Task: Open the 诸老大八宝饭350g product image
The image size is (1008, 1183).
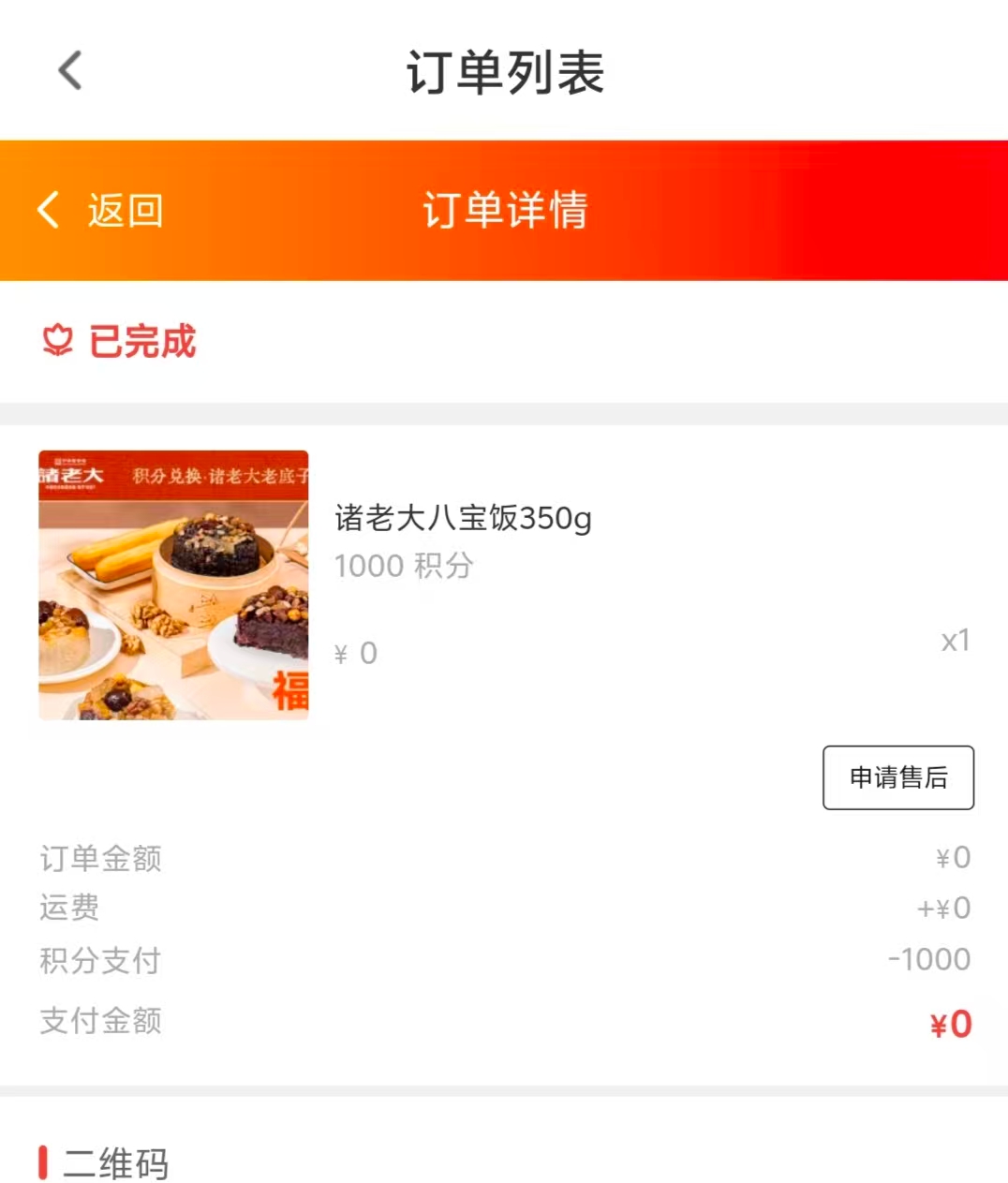Action: pos(173,585)
